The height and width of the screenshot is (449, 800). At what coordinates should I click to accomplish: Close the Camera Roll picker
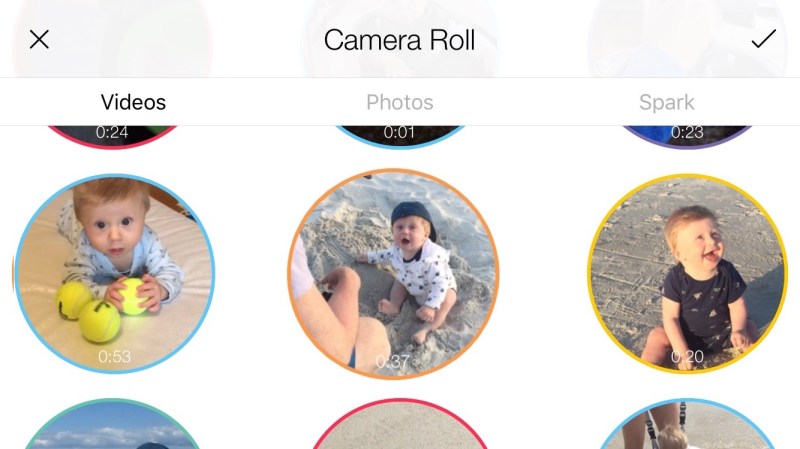pos(39,40)
